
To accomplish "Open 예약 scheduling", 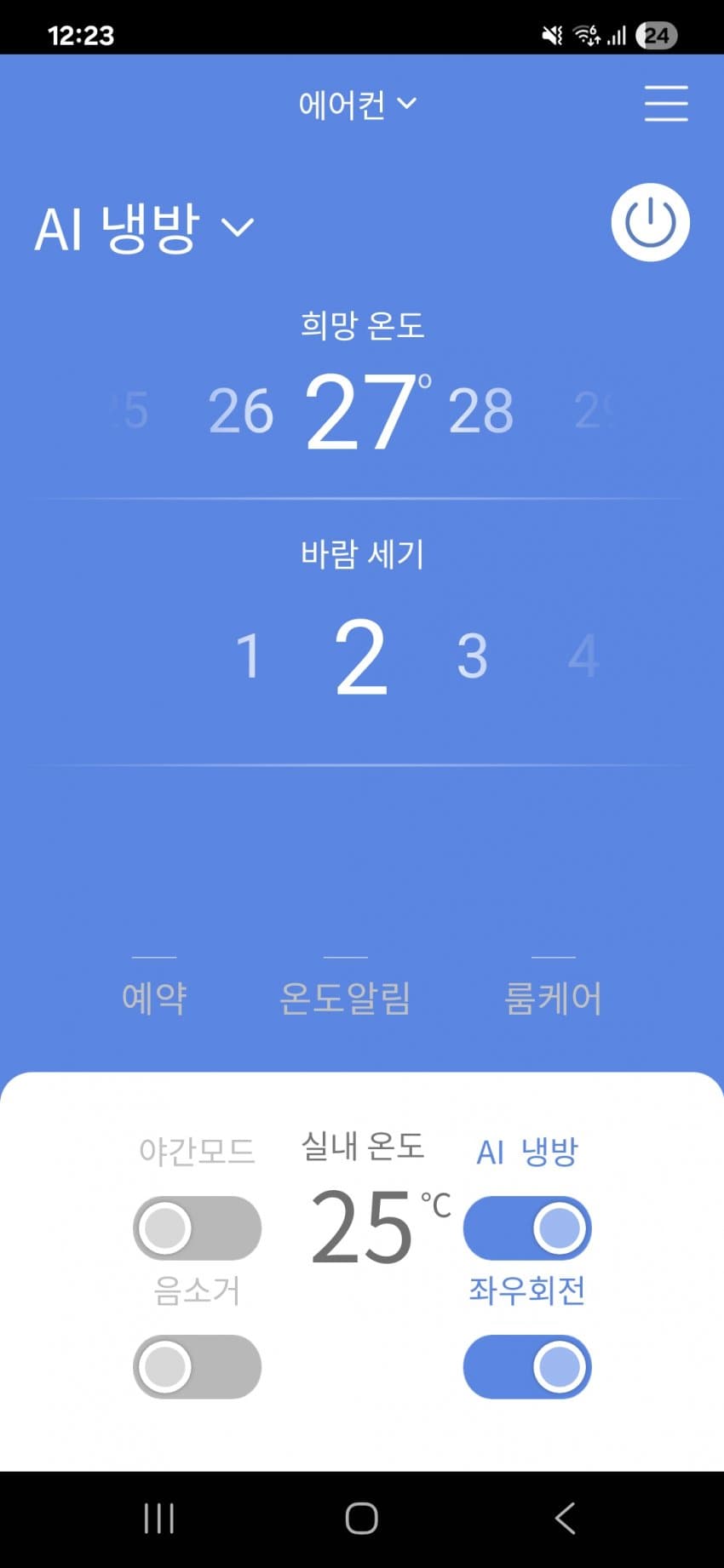I will (x=154, y=996).
